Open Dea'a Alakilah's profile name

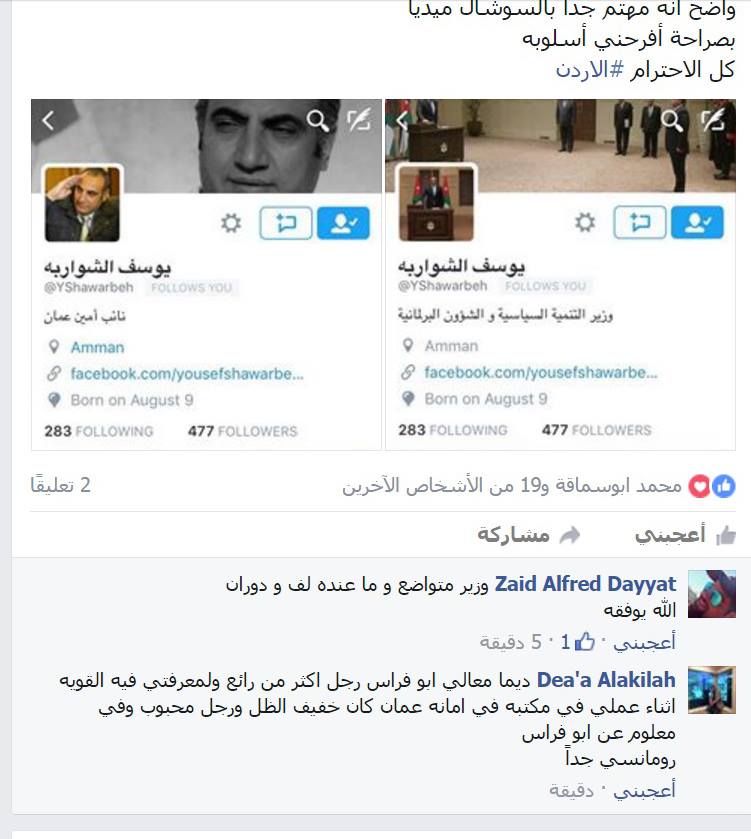point(606,680)
